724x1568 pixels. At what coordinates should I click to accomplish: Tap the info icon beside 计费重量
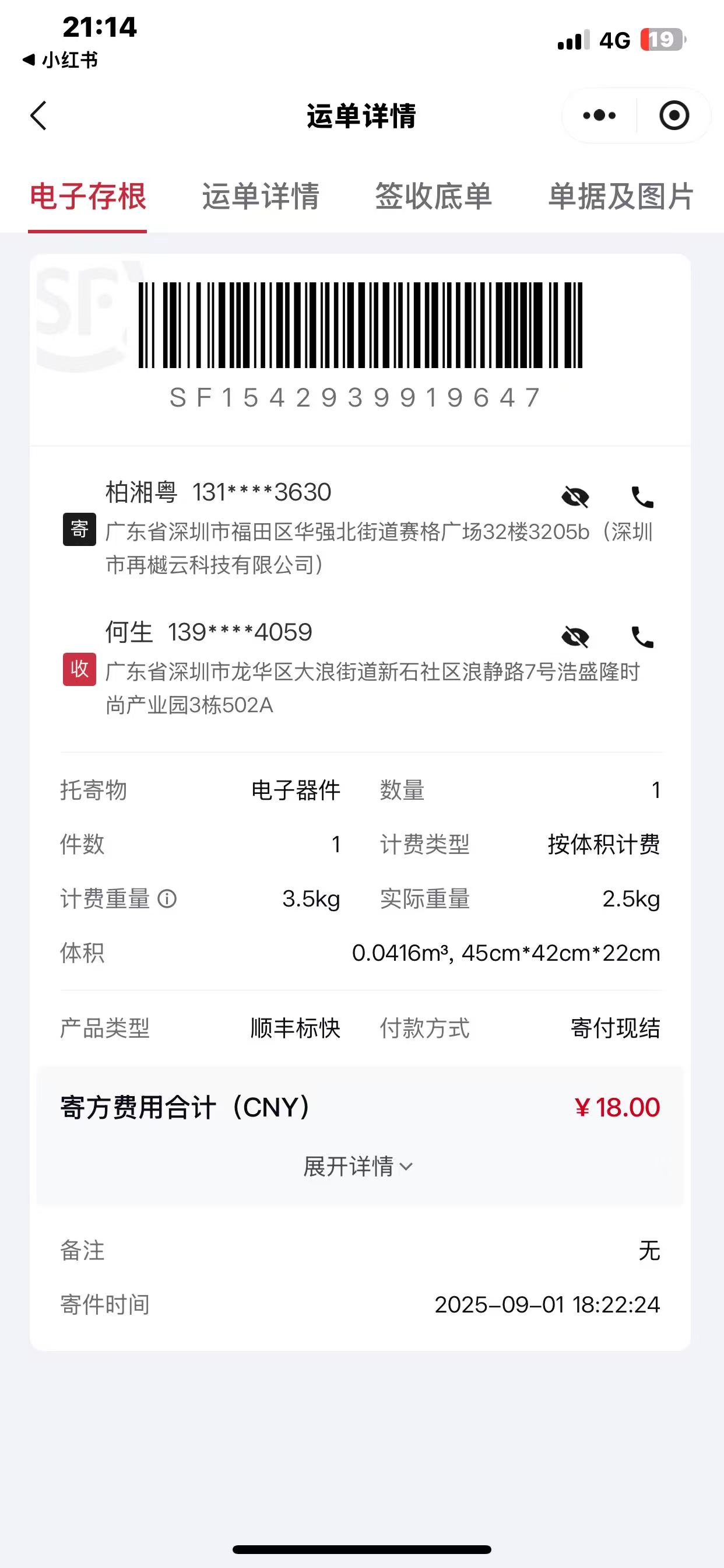click(167, 899)
